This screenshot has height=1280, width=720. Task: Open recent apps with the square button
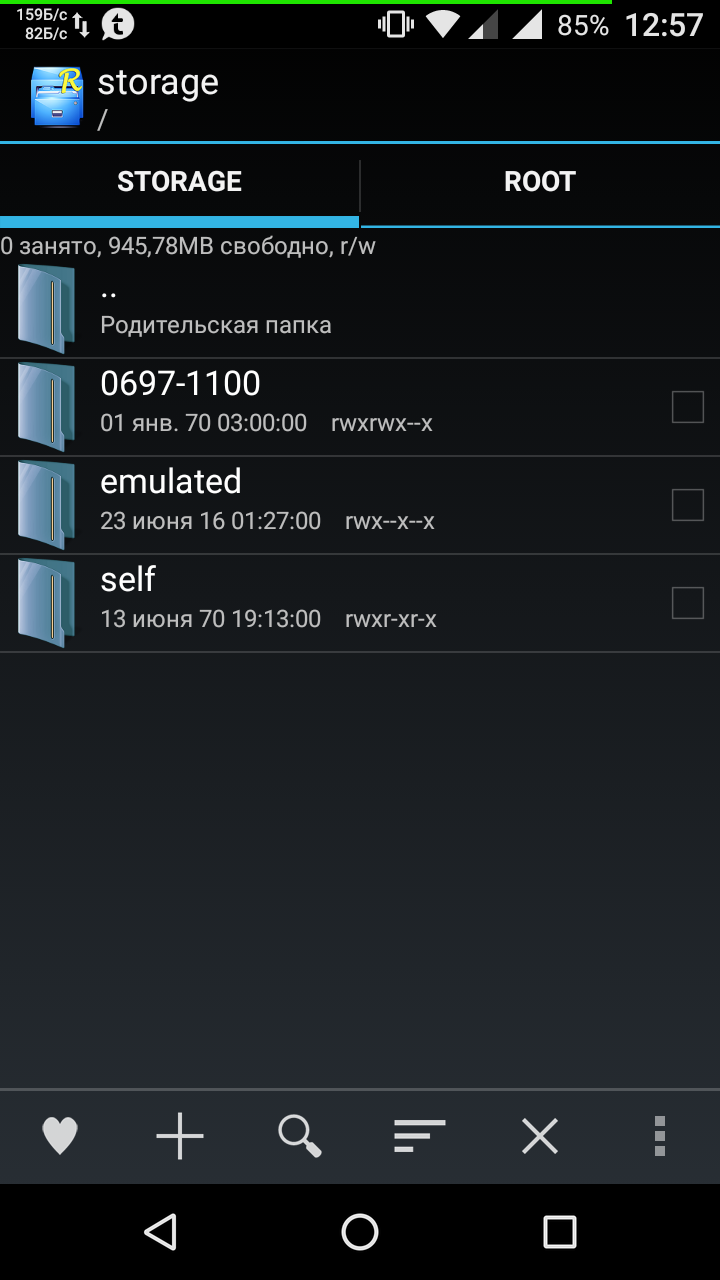[559, 1232]
